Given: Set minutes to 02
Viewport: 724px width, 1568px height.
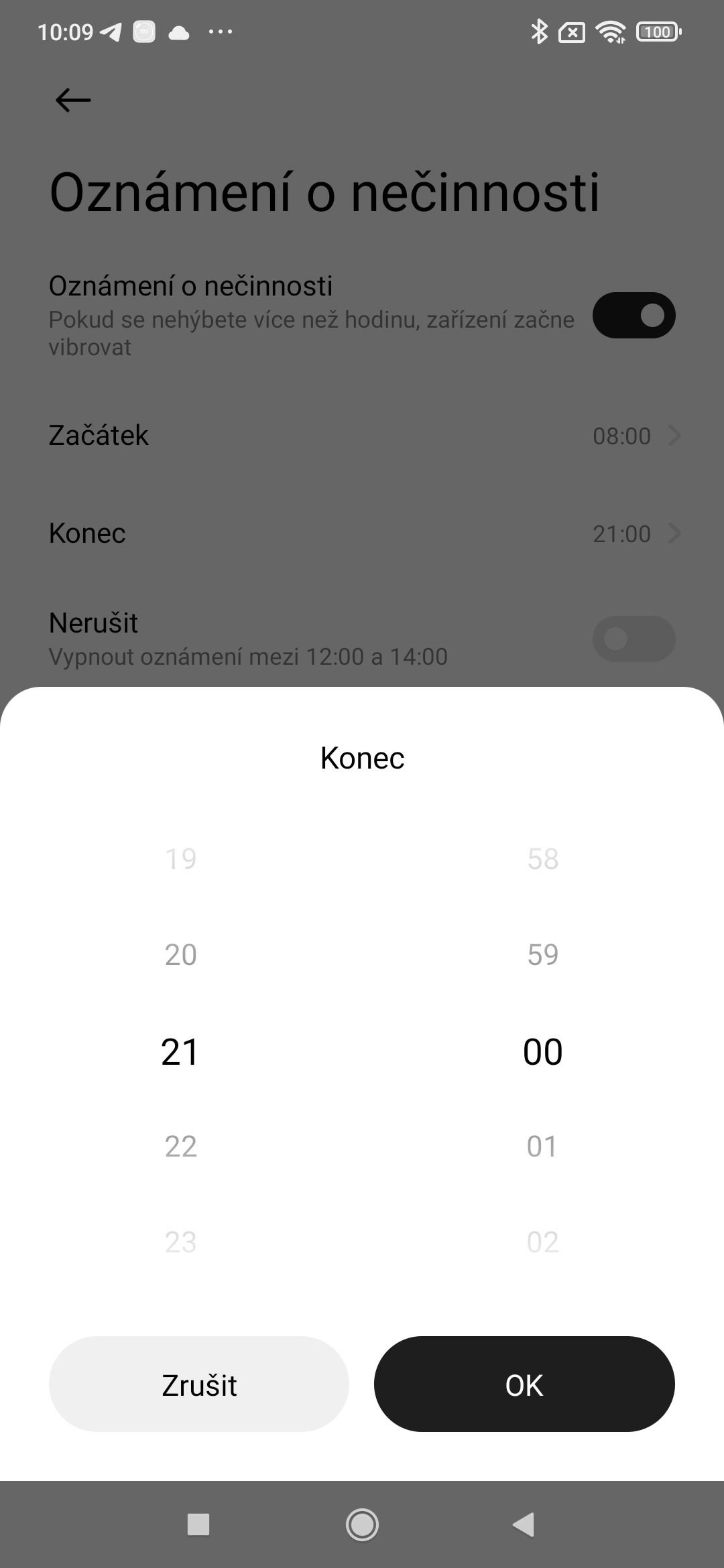Looking at the screenshot, I should [x=543, y=1242].
